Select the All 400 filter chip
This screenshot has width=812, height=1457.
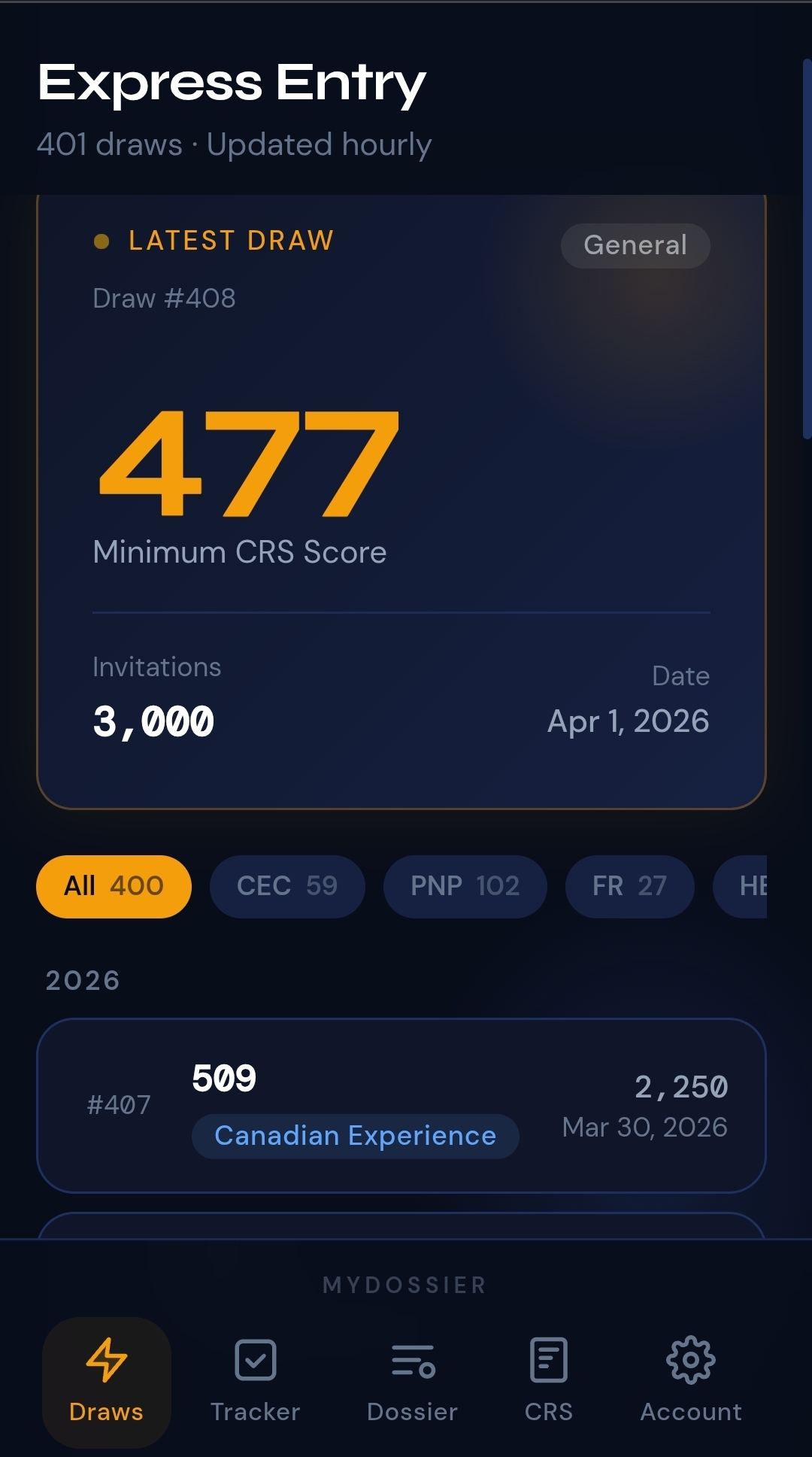[114, 886]
